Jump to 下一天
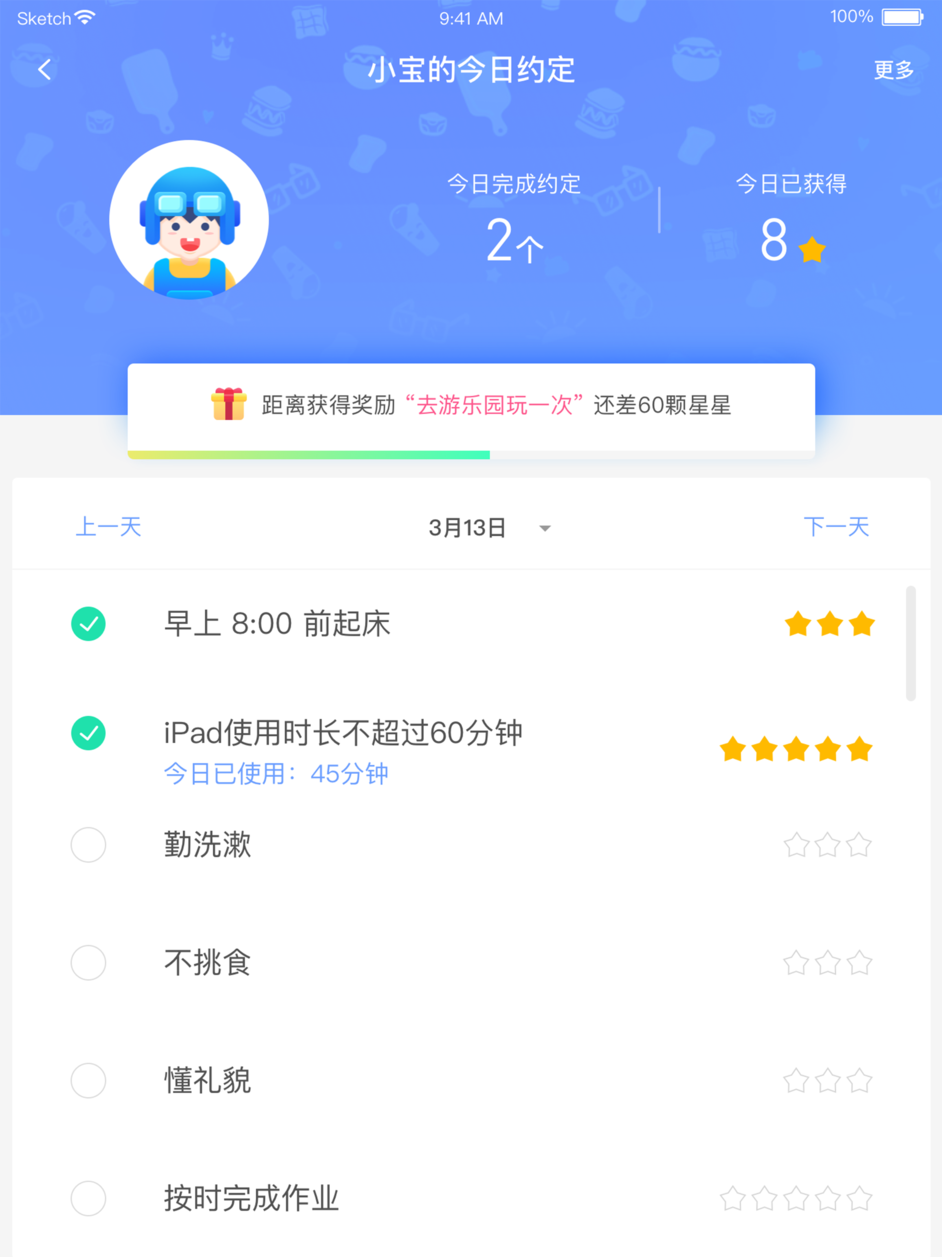The image size is (942, 1257). click(x=836, y=527)
